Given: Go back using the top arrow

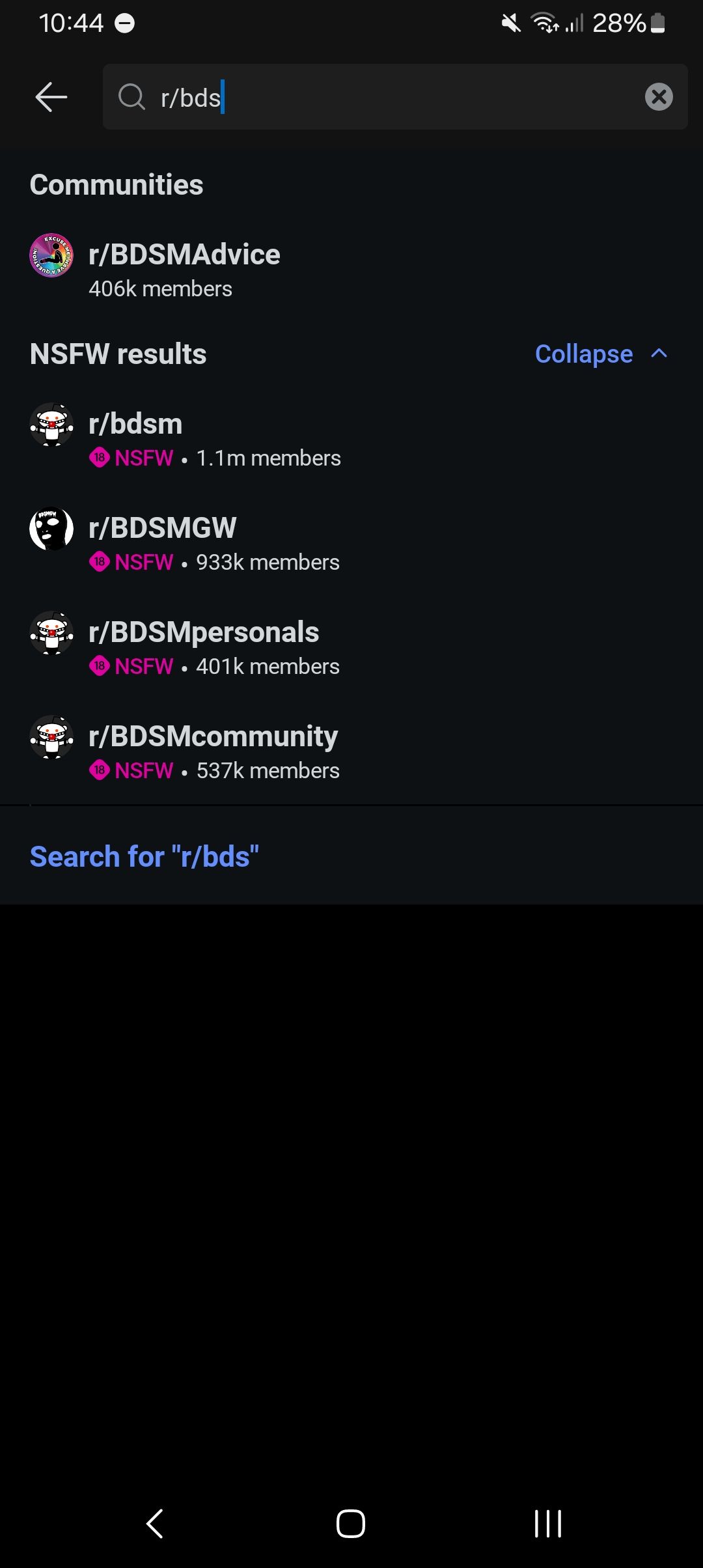Looking at the screenshot, I should point(51,97).
